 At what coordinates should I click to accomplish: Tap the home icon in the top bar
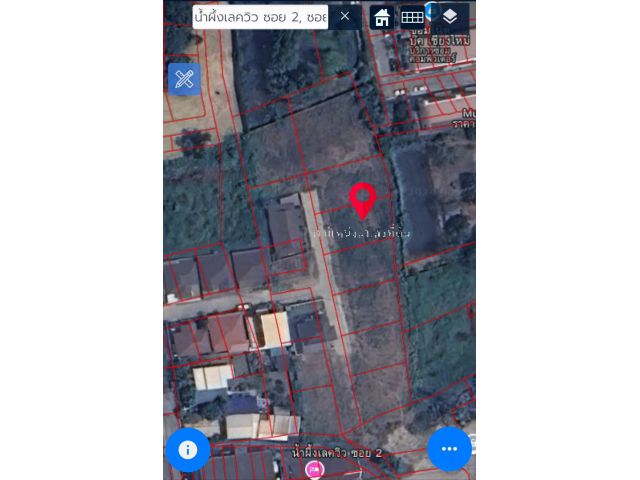tap(381, 16)
